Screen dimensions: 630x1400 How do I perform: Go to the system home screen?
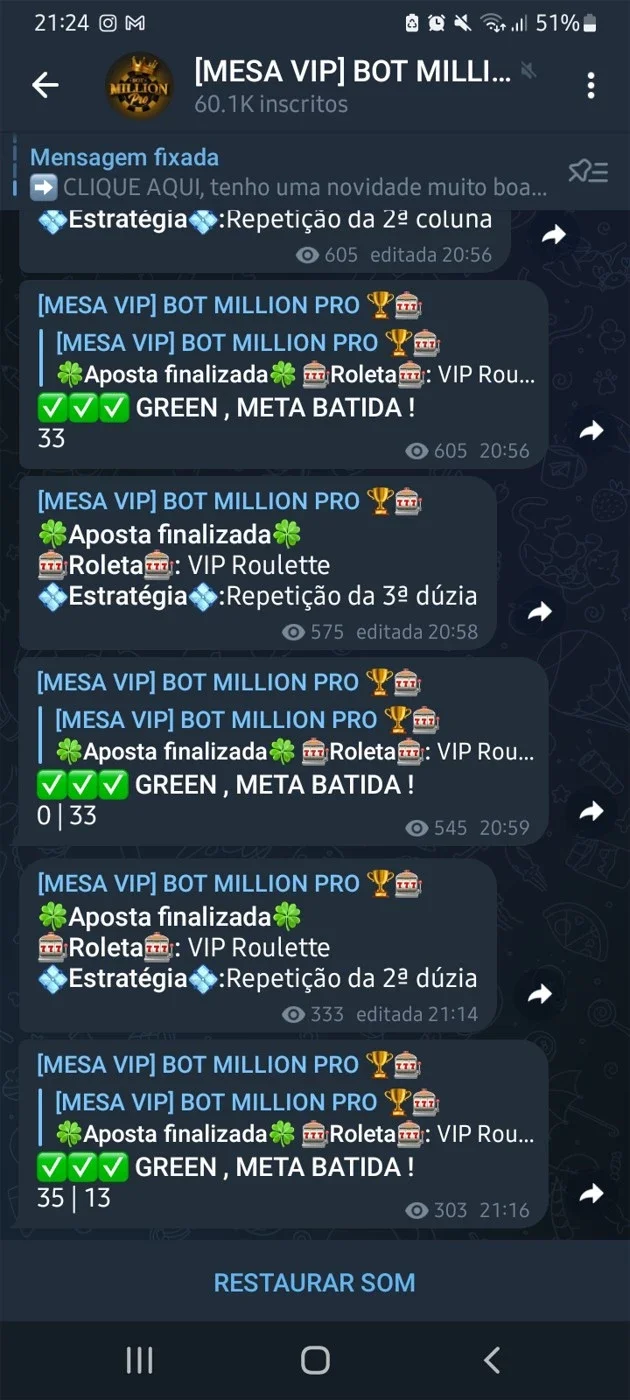(315, 1360)
